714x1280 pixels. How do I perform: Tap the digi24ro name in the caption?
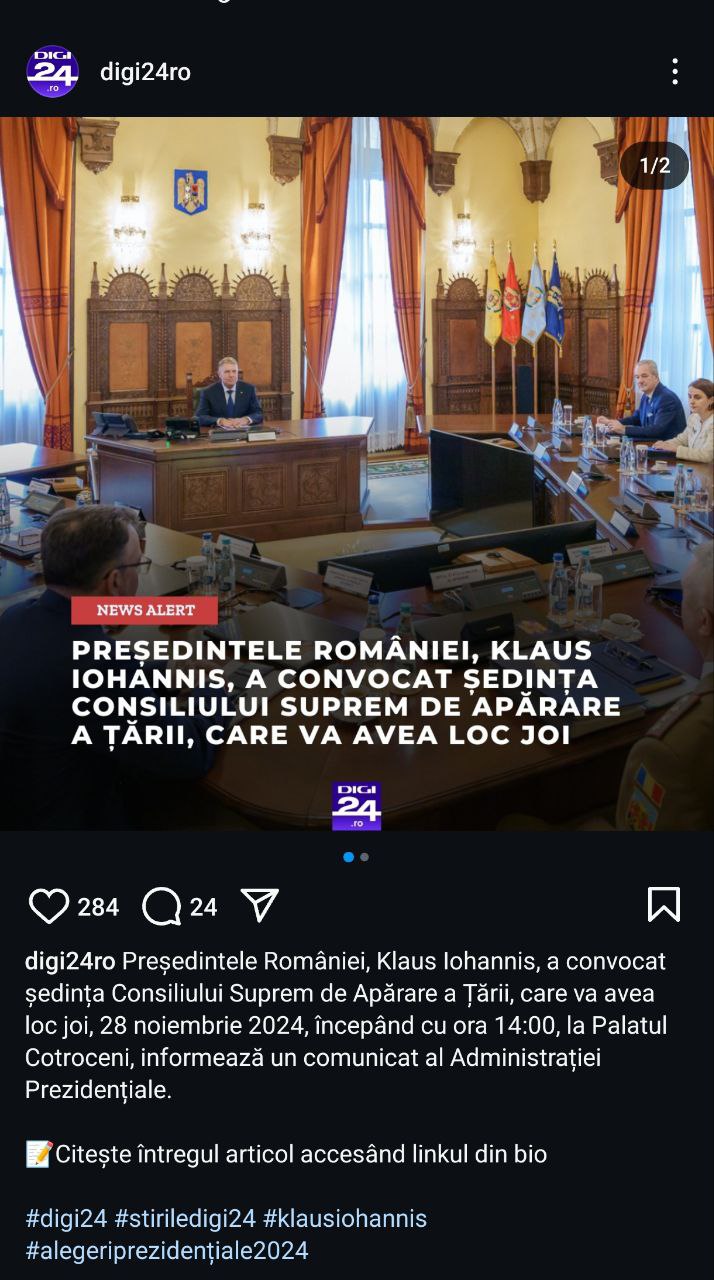click(70, 961)
